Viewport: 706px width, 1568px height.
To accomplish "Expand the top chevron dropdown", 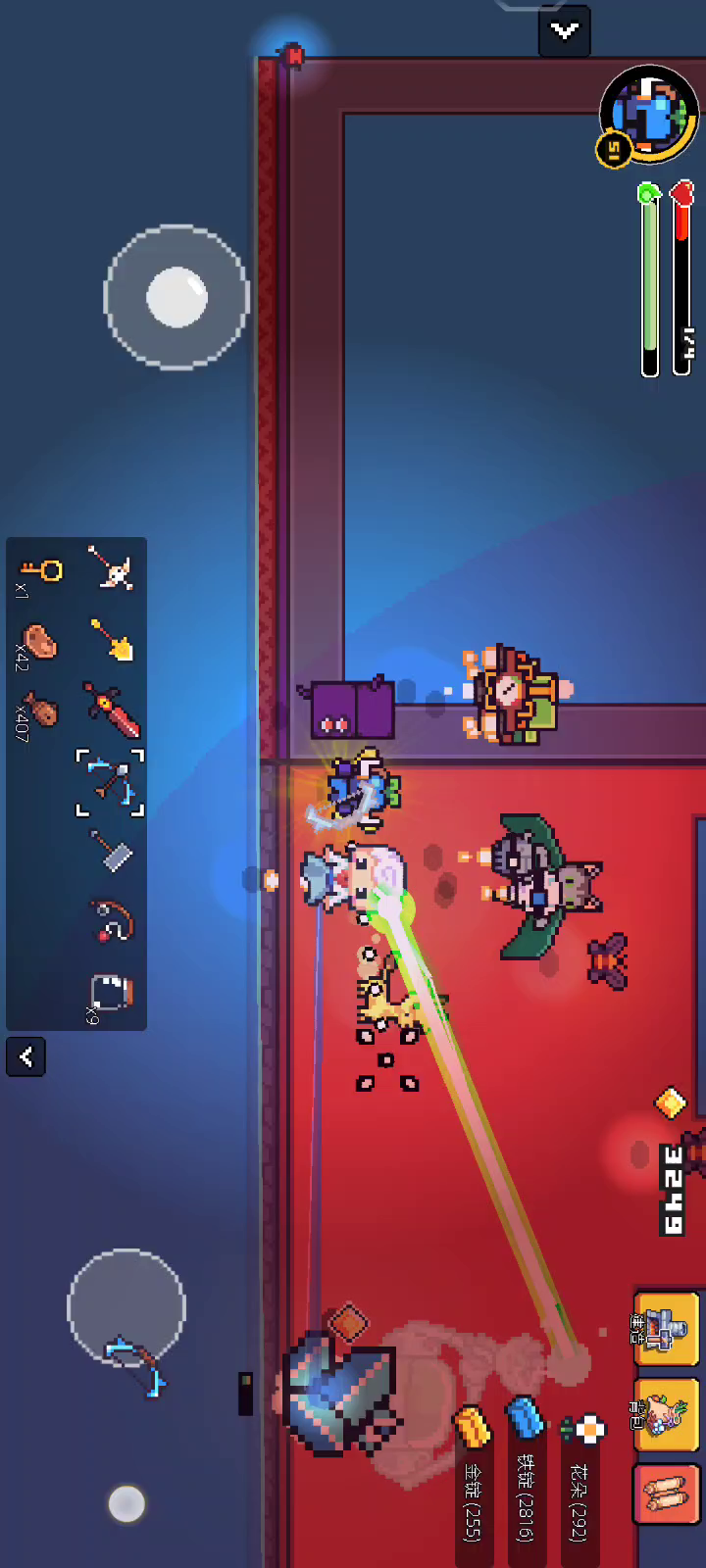I will (x=564, y=31).
